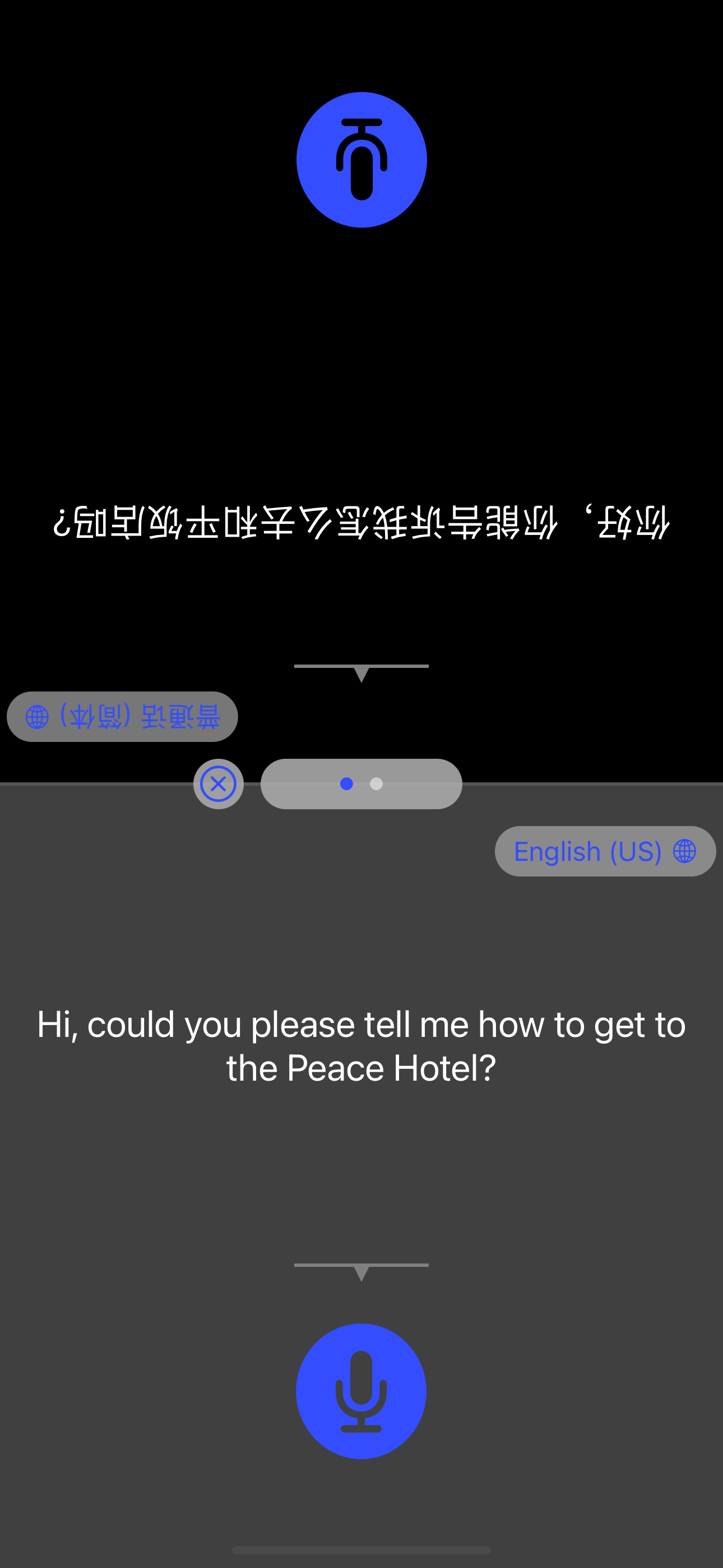Select the first page in the dot pager
The image size is (723, 1568).
point(347,784)
